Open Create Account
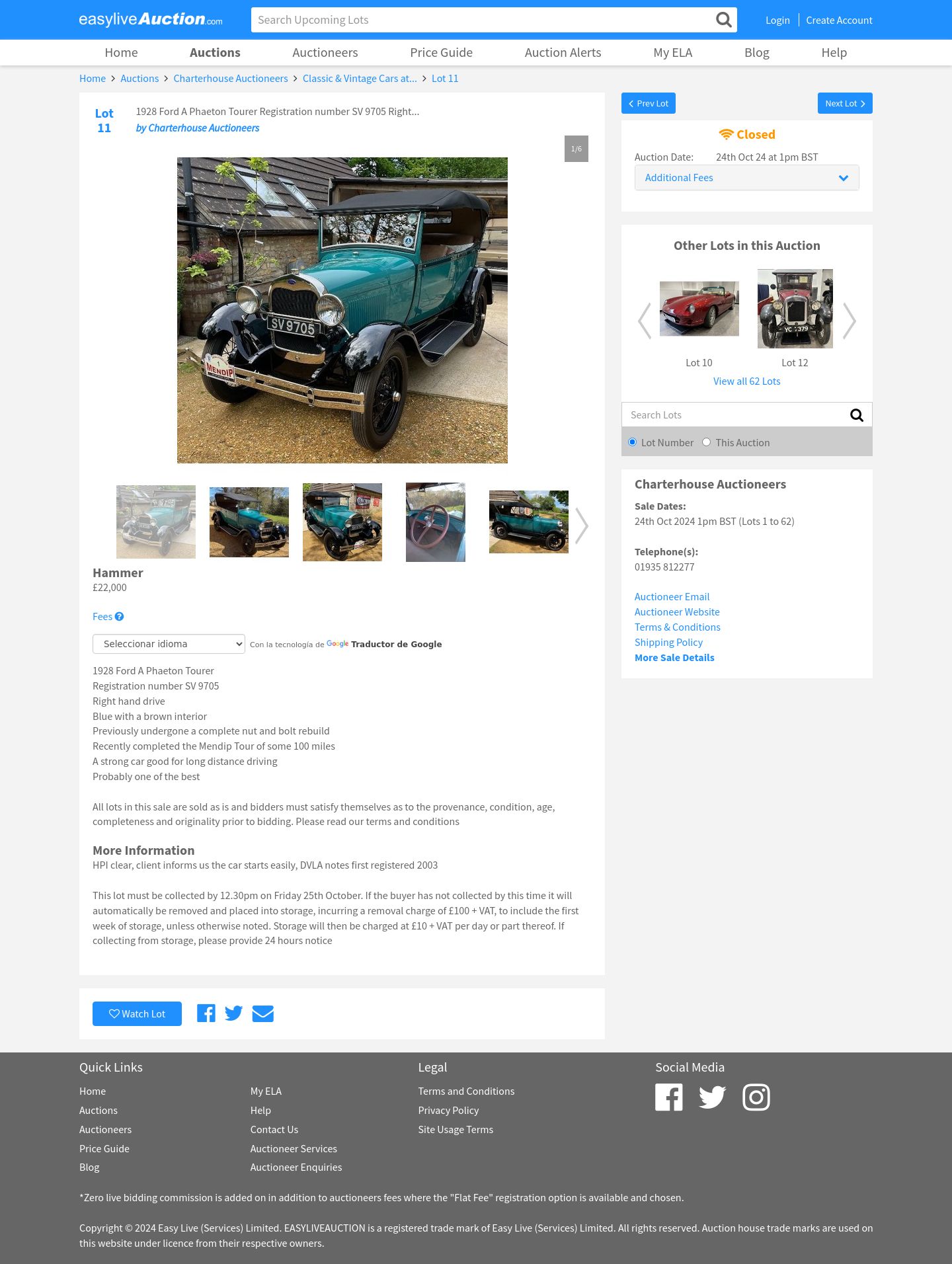 tap(839, 20)
